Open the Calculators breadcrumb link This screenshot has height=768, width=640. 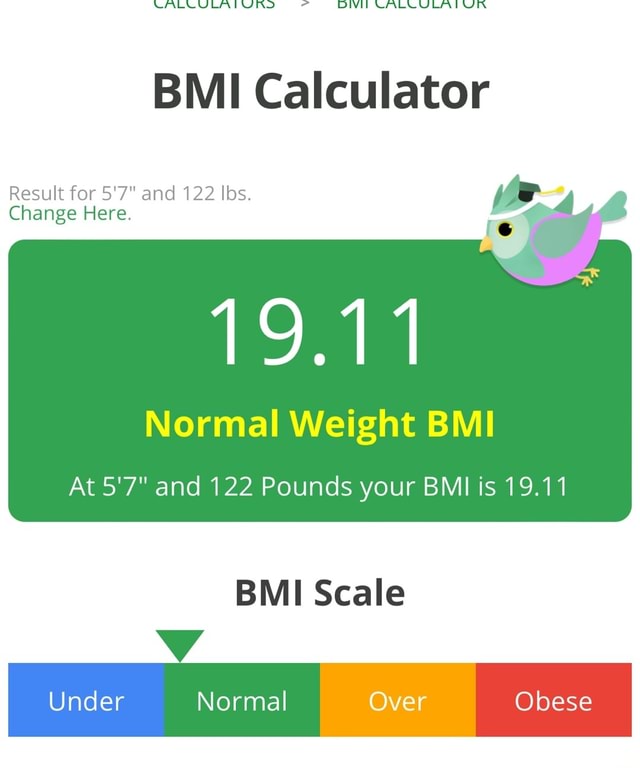click(213, 4)
